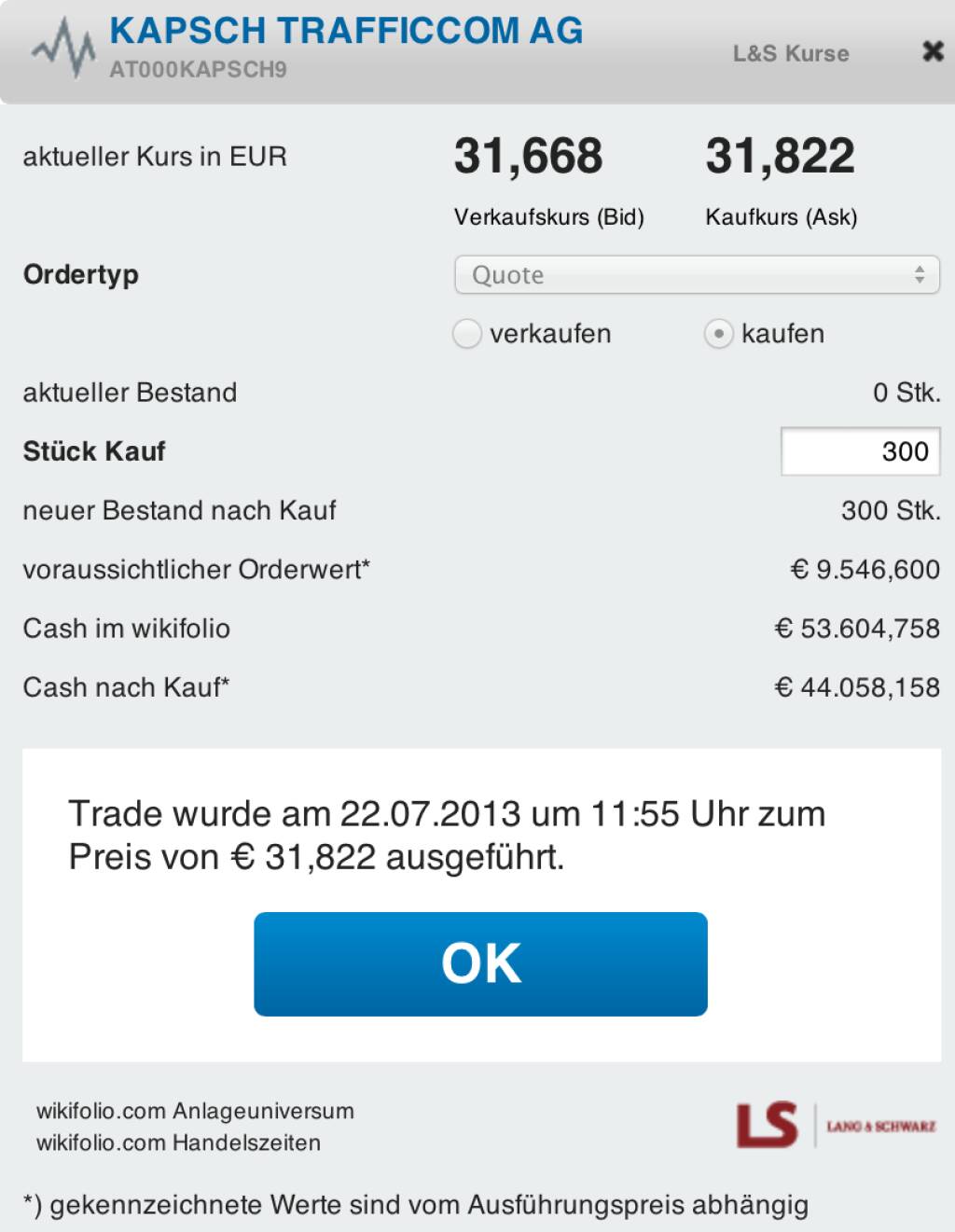This screenshot has width=955, height=1232.
Task: Confirm the executed trade with OK
Action: tap(480, 963)
